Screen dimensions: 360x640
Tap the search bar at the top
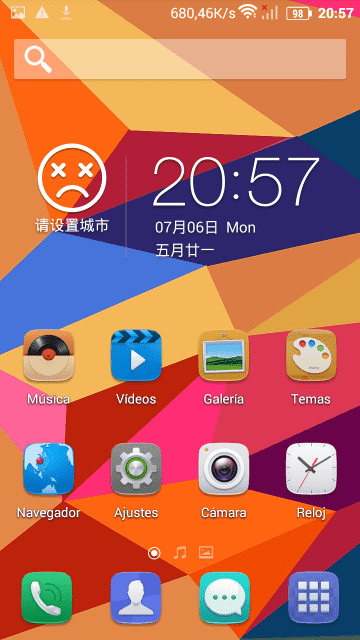[x=180, y=59]
